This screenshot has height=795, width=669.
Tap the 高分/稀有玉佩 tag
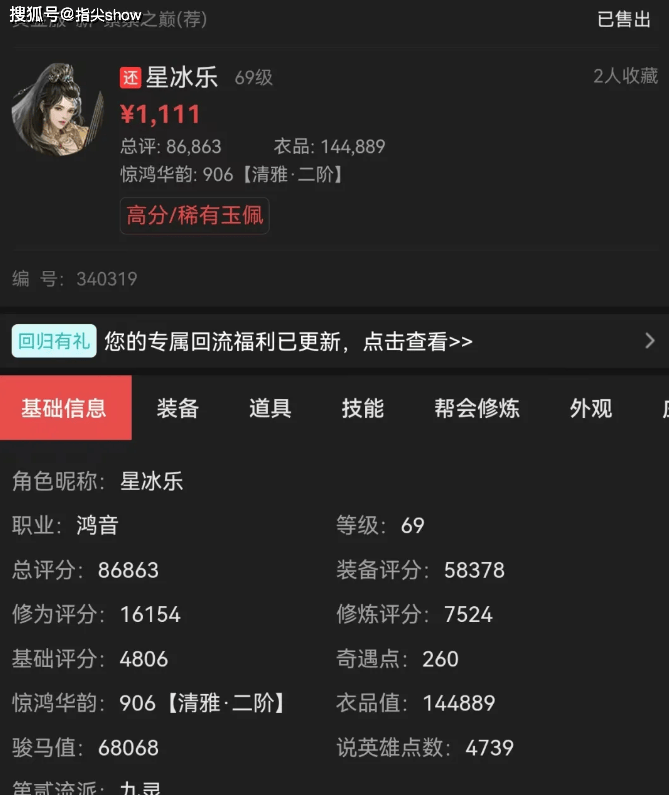(195, 215)
